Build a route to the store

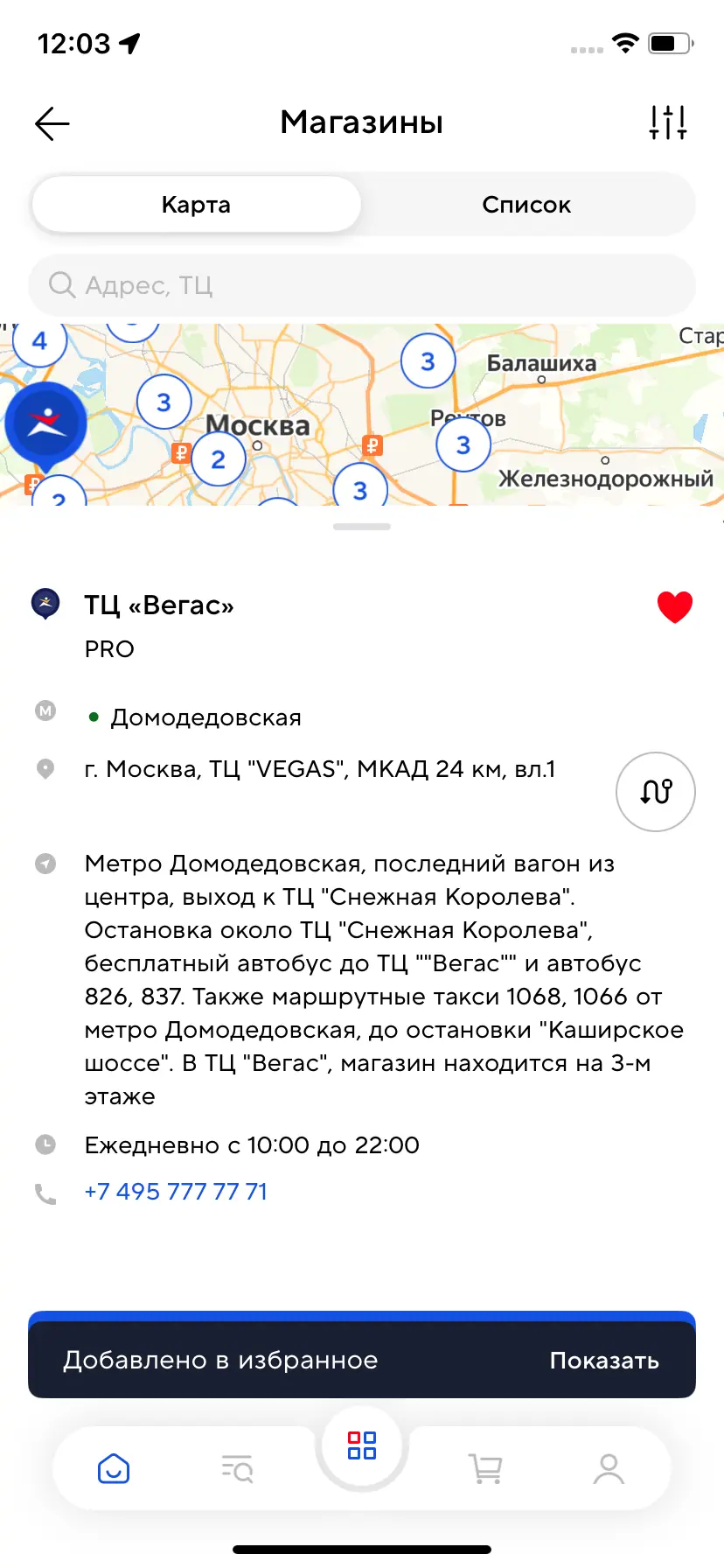point(656,792)
